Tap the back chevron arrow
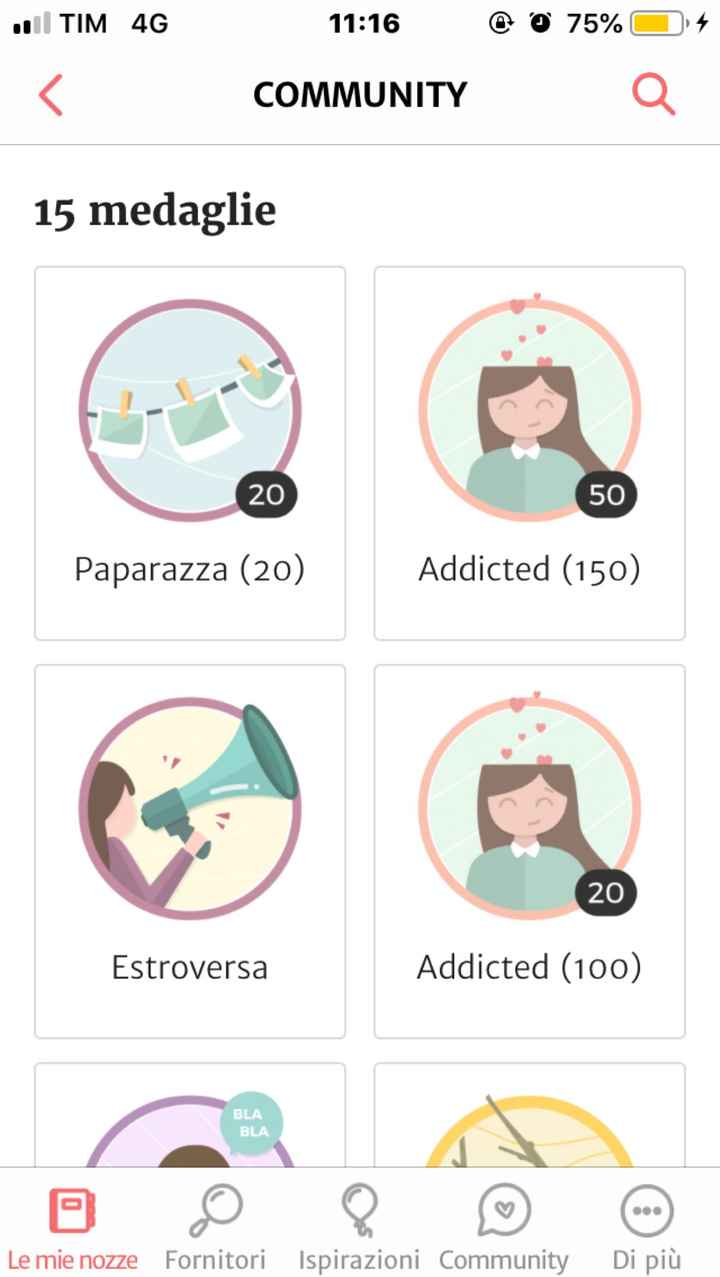Screen dimensions: 720x1277 coord(49,93)
